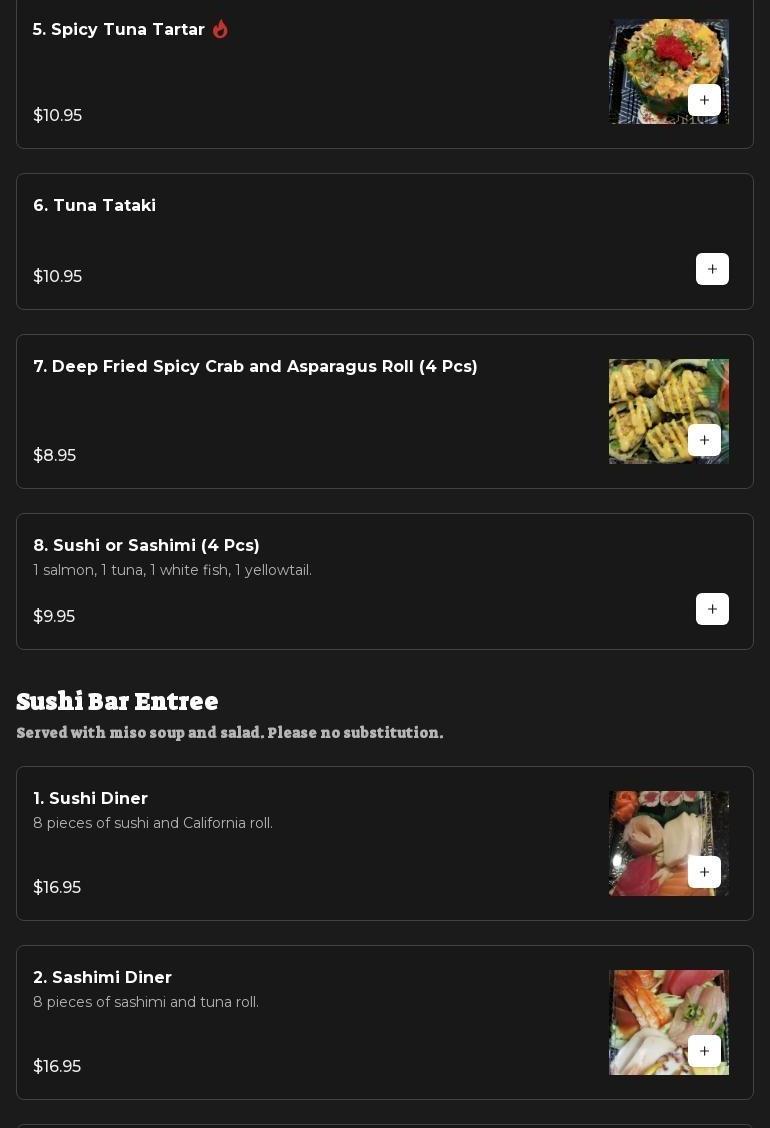Add Spicy Tuna Tartar to cart
The image size is (770, 1128).
pyautogui.click(x=704, y=100)
